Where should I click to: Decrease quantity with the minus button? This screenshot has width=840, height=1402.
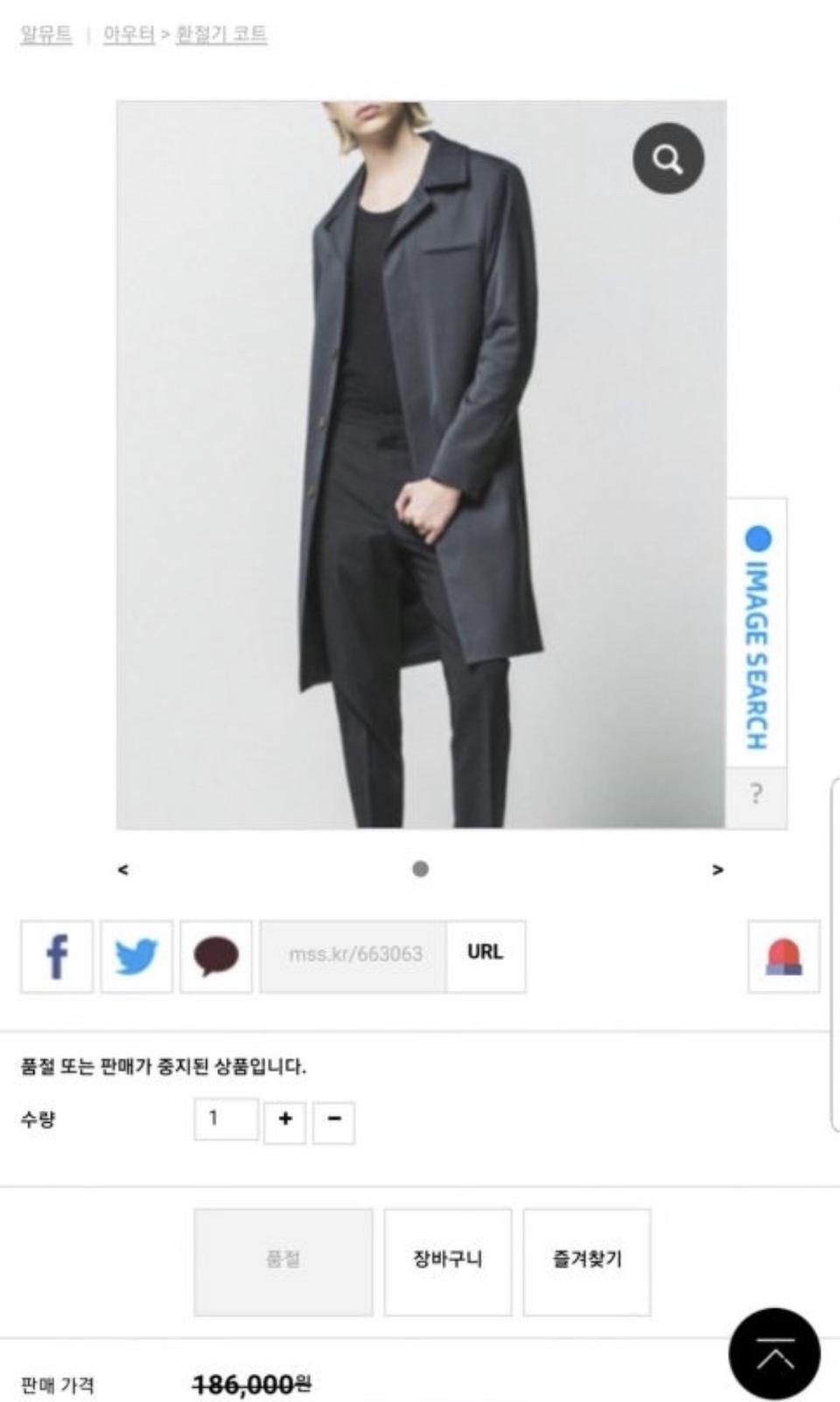tap(332, 1120)
